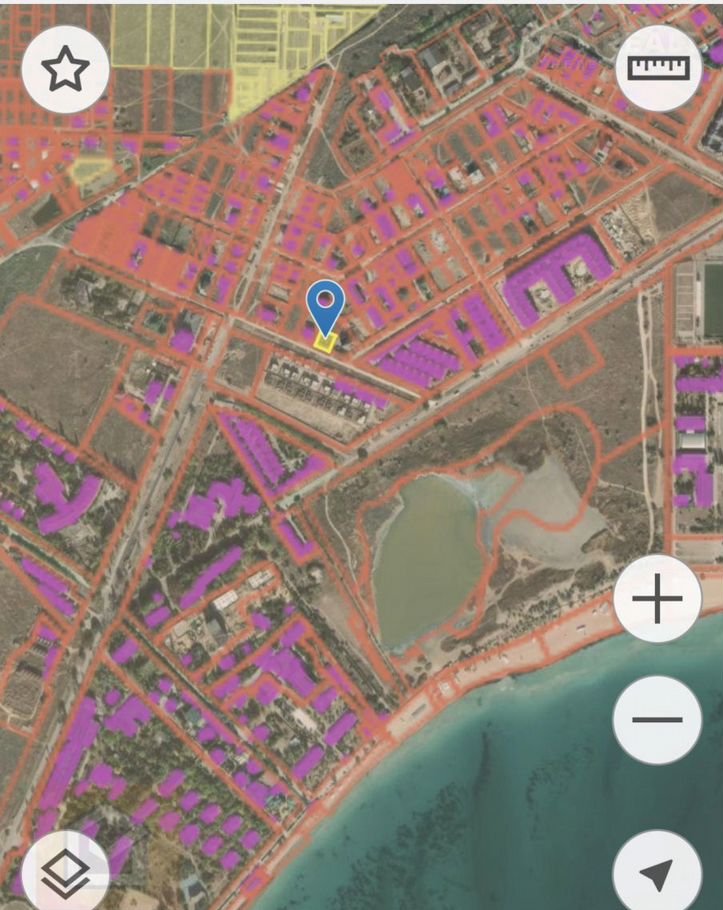Zoom out with the minus button
Viewport: 723px width, 910px height.
[658, 720]
